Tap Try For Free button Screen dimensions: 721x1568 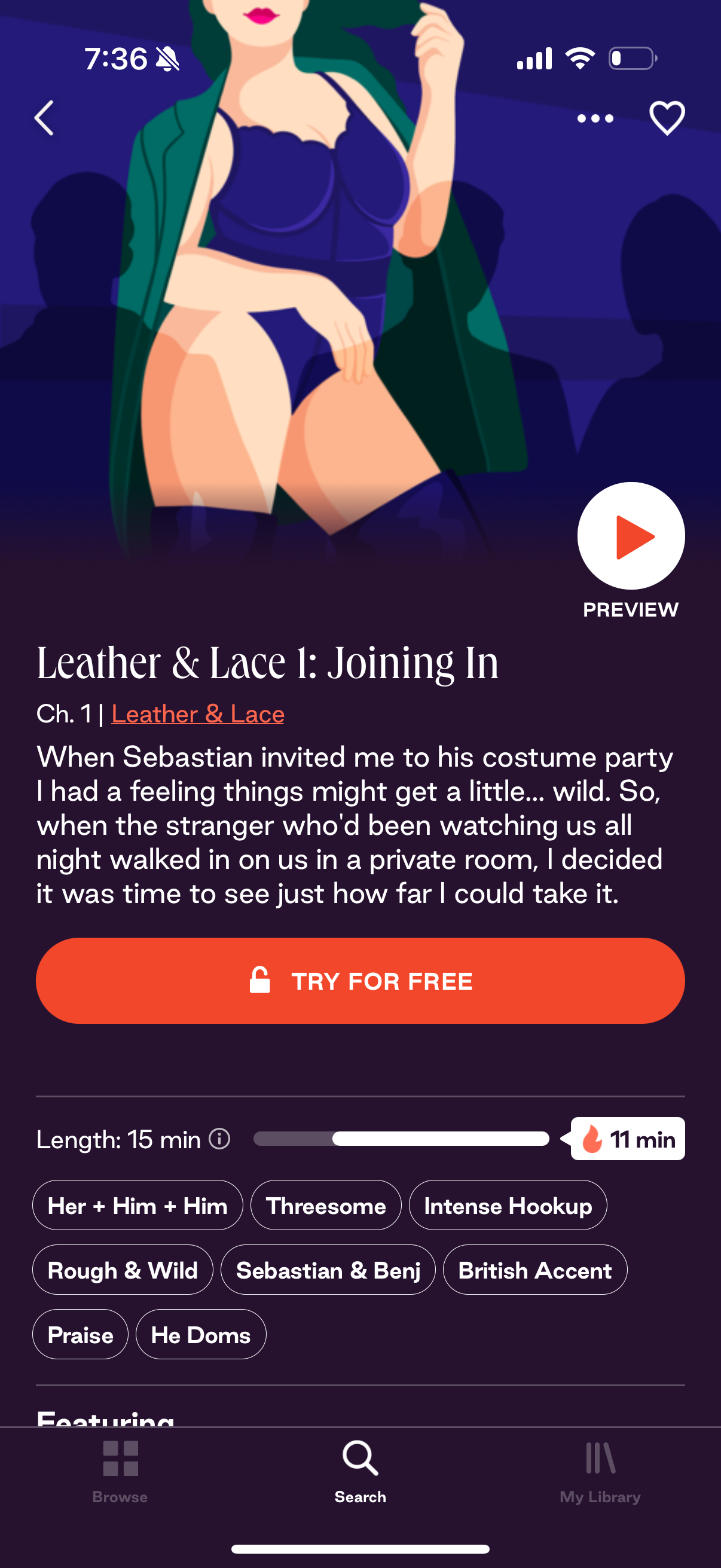tap(360, 981)
